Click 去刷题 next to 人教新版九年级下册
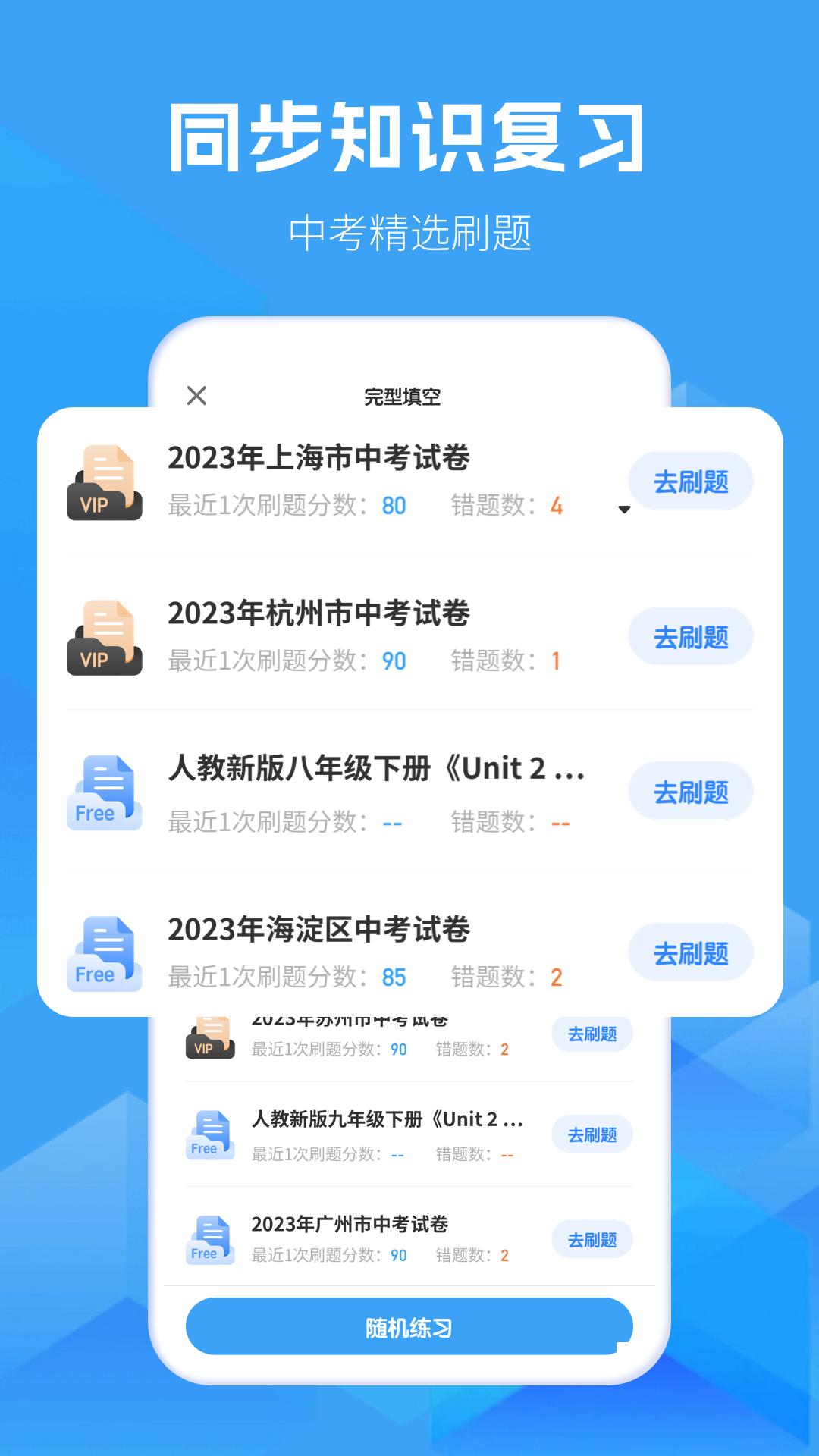Viewport: 819px width, 1456px height. tap(591, 1134)
